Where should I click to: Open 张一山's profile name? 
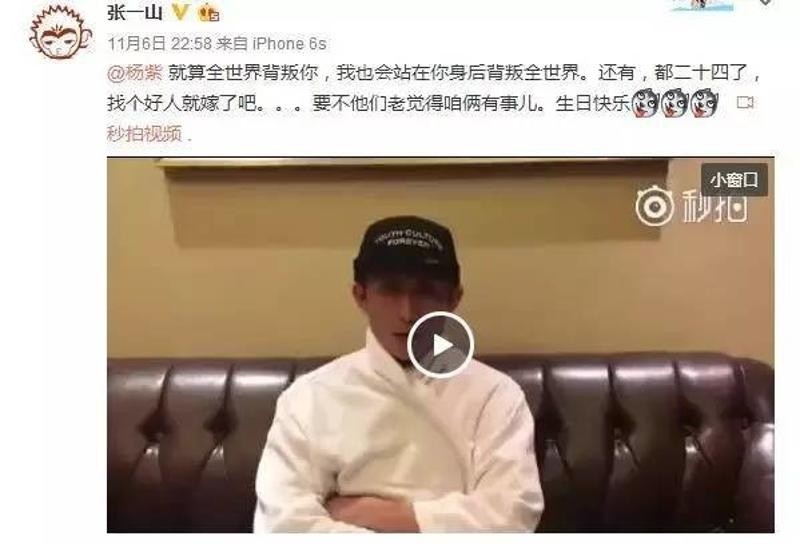pos(135,11)
